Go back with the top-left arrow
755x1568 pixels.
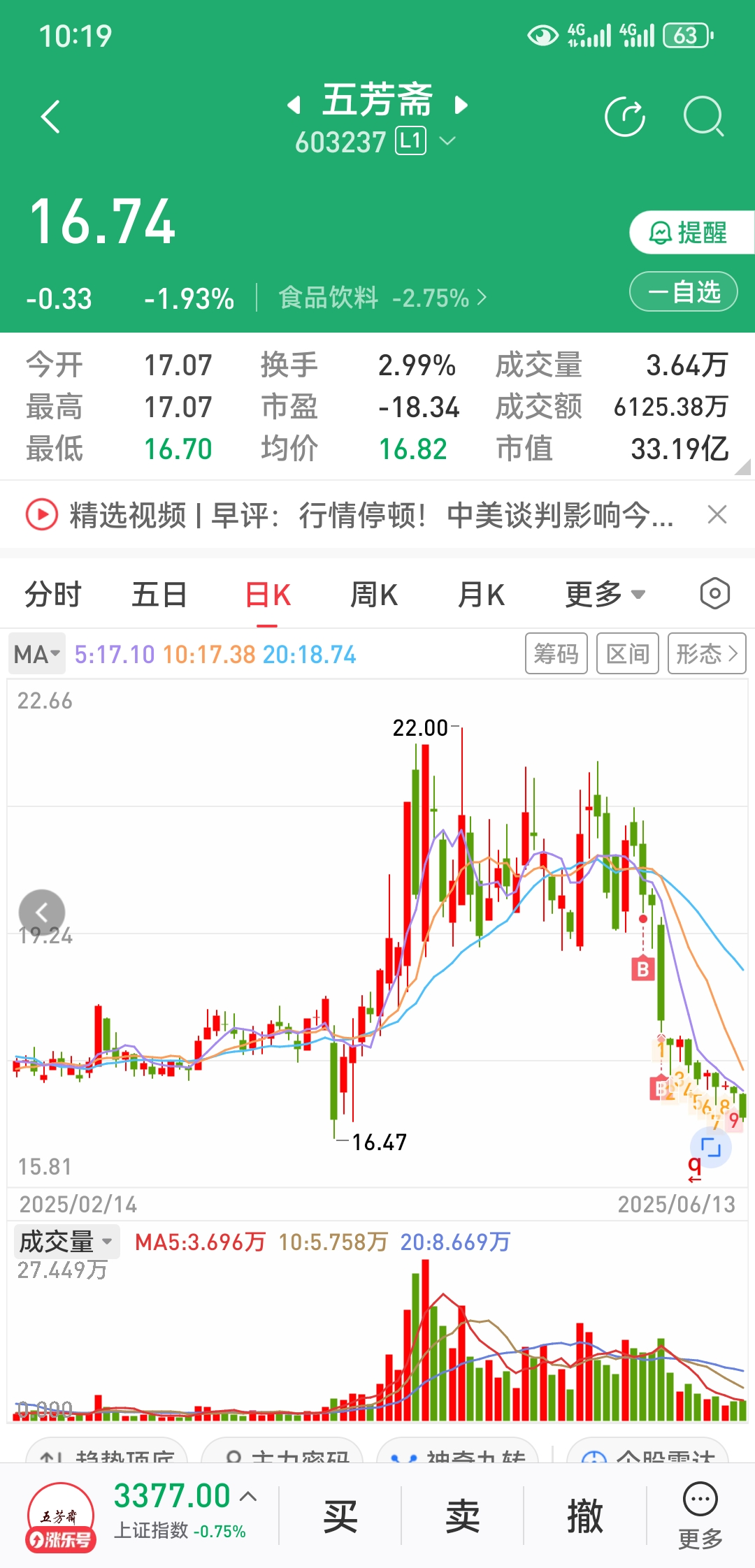[x=50, y=117]
